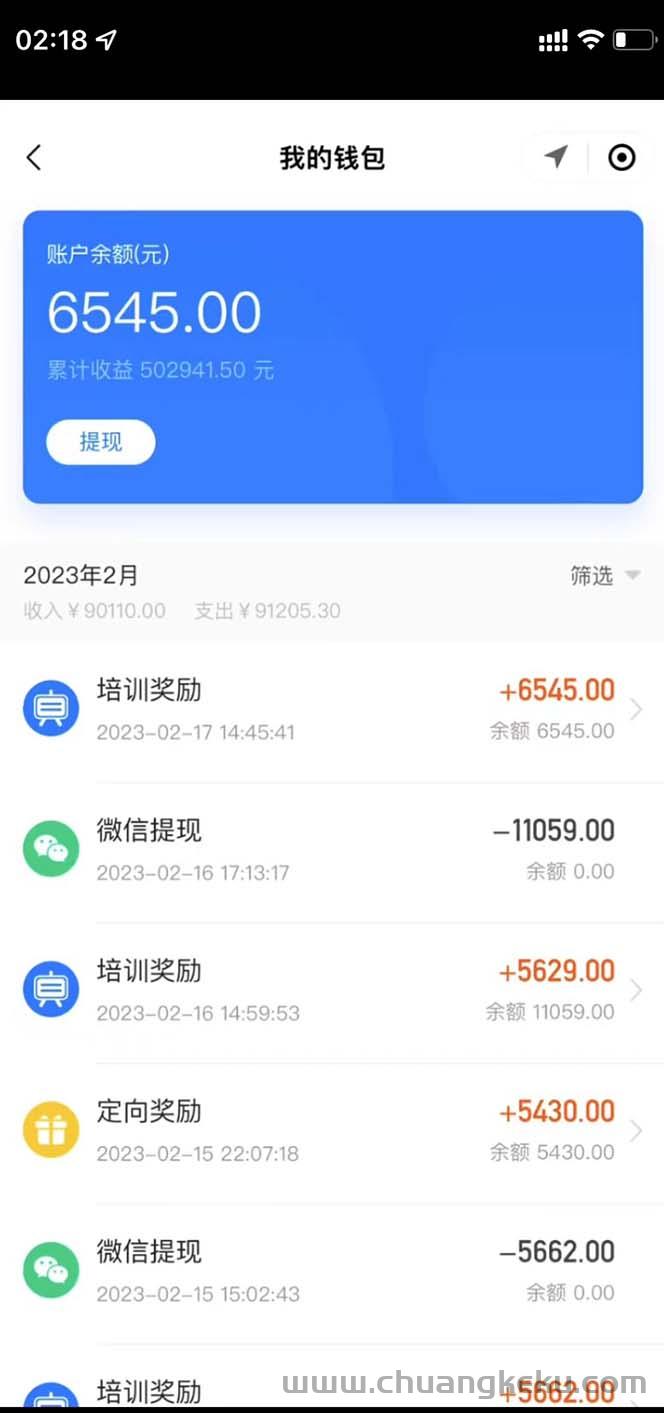Tap the location arrow icon in the header
This screenshot has width=664, height=1413.
556,157
